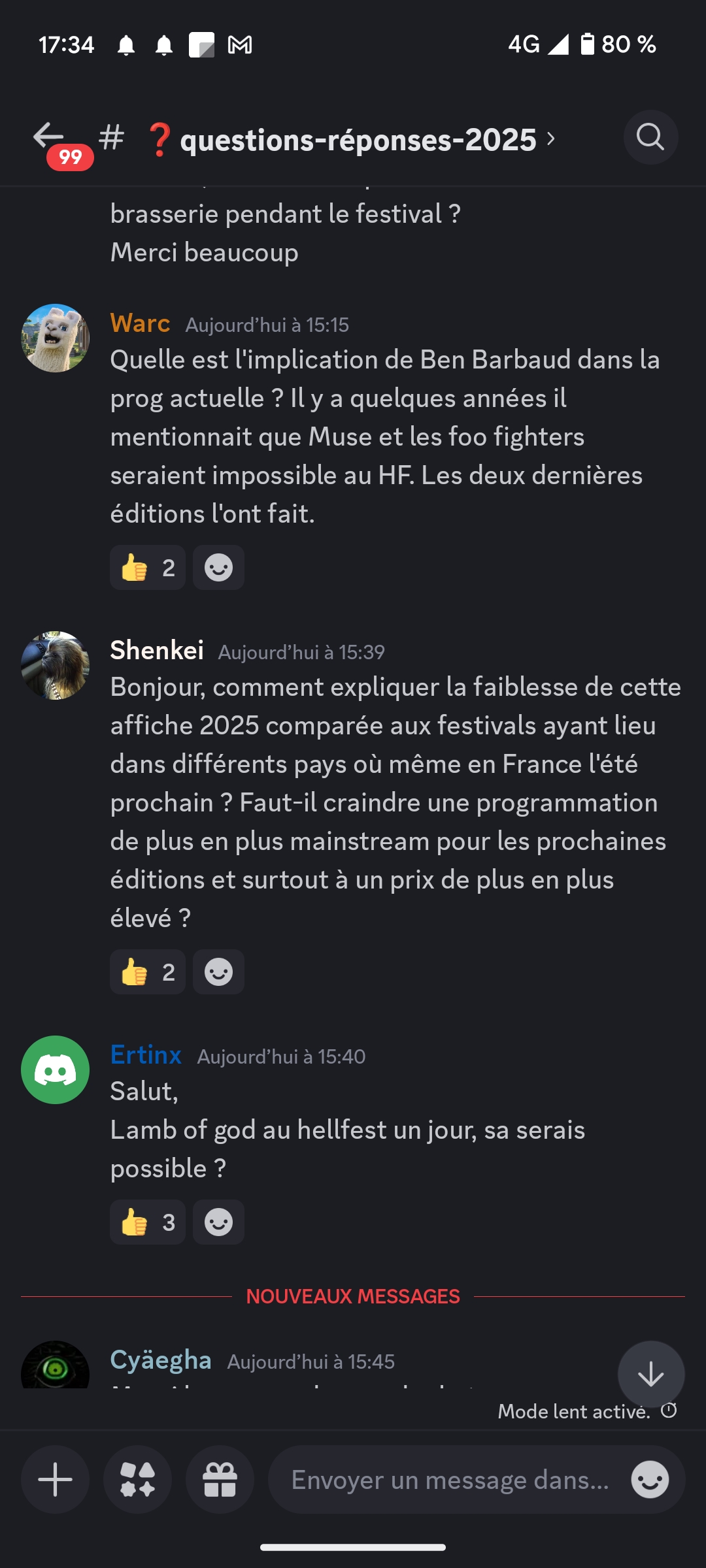This screenshot has height=1568, width=706.
Task: Focus the message input field
Action: click(x=450, y=1480)
